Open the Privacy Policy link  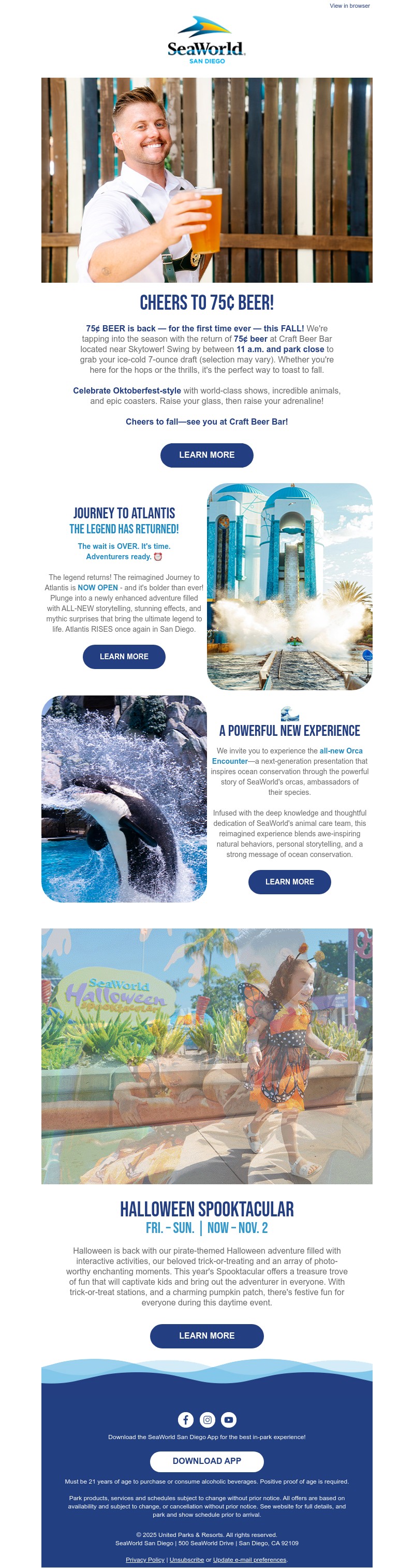[145, 1560]
